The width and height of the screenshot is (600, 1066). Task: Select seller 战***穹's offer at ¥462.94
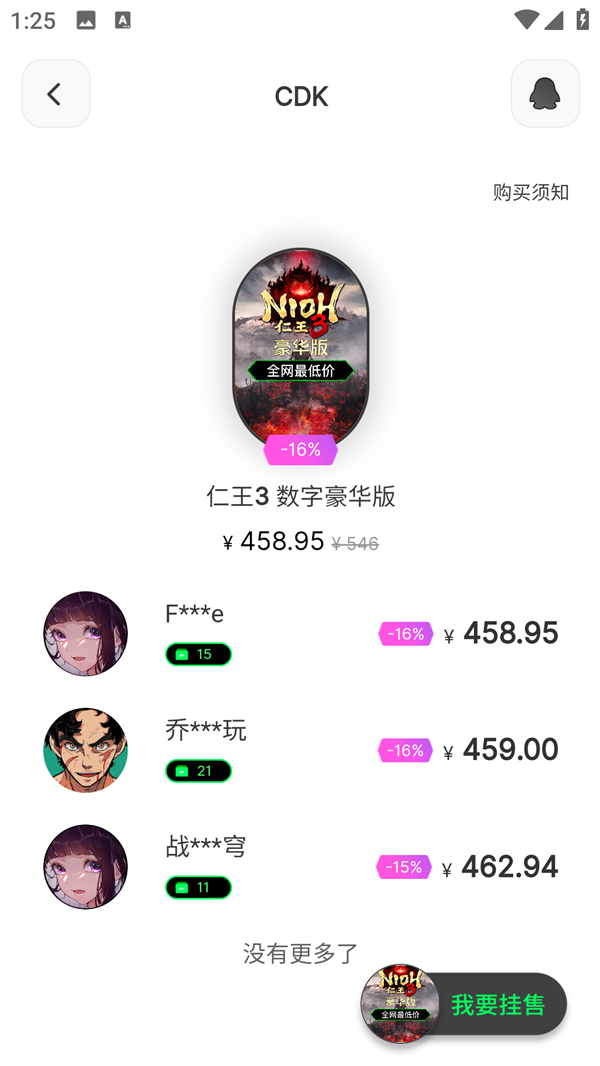click(300, 866)
